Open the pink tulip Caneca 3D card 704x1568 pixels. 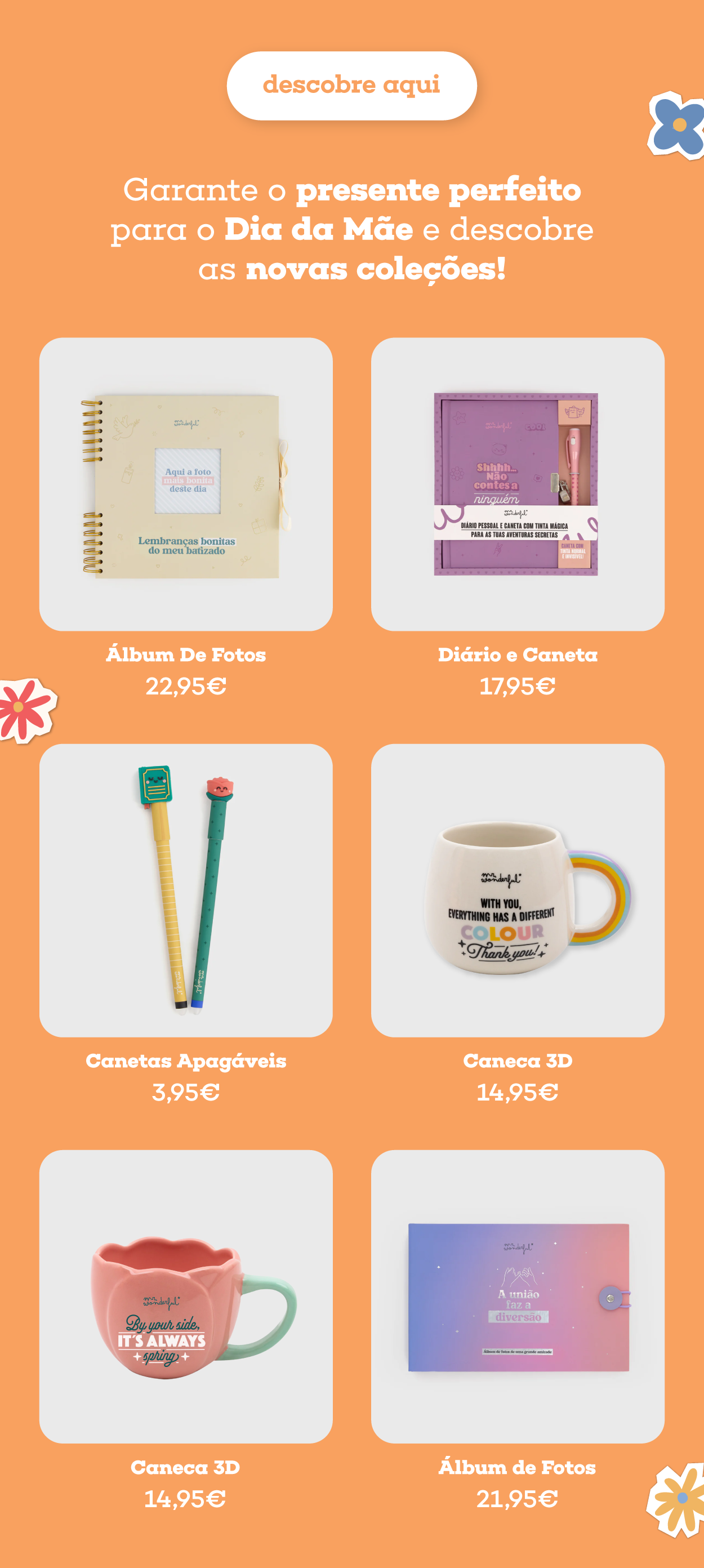click(186, 1296)
